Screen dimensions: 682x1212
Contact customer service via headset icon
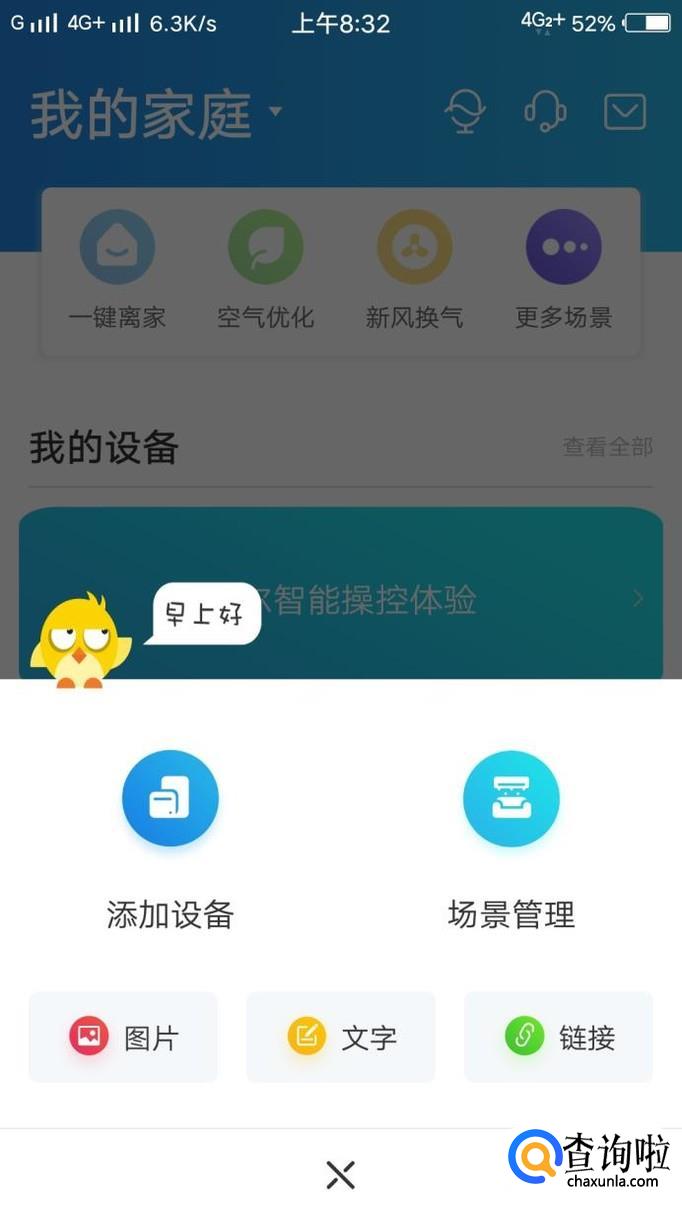(545, 112)
